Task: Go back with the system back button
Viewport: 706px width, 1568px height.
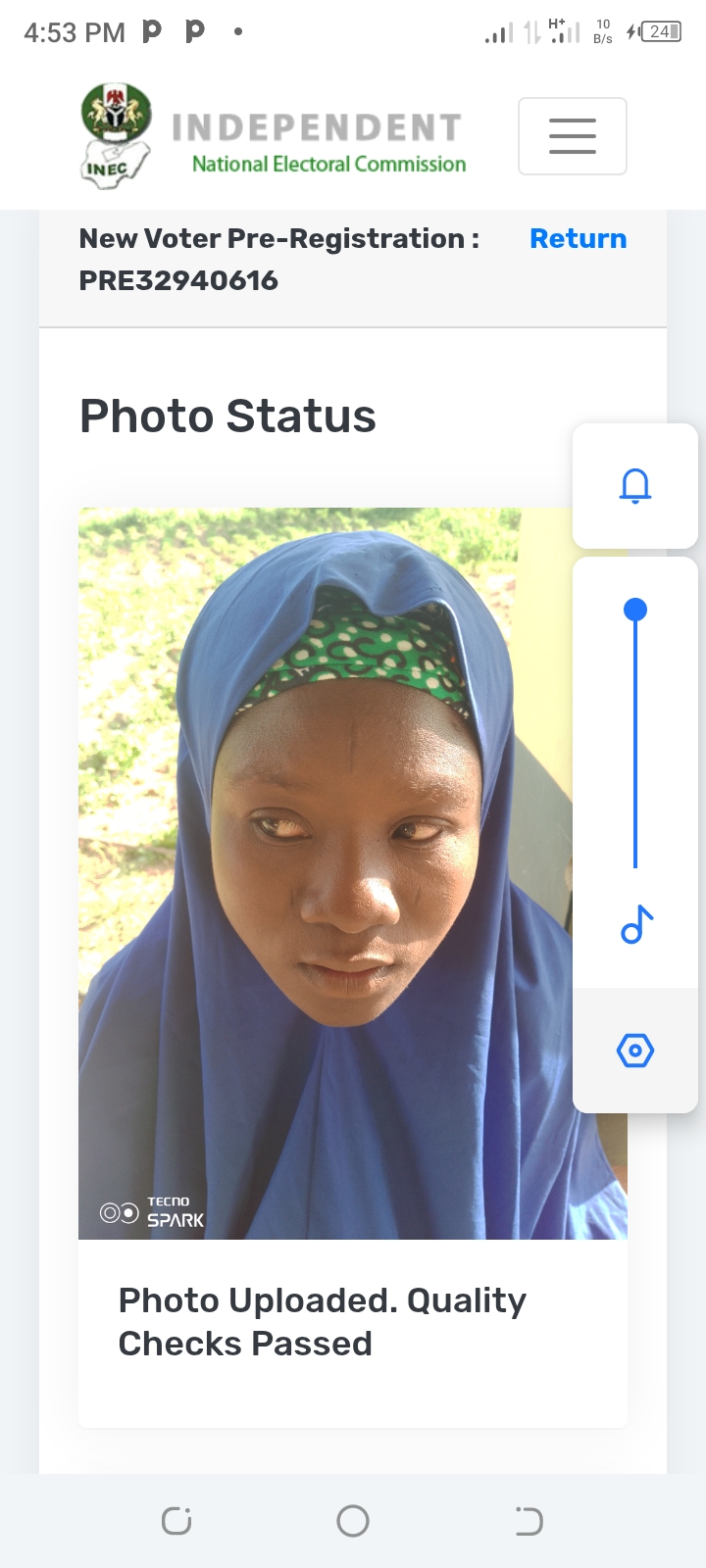Action: [x=529, y=1521]
